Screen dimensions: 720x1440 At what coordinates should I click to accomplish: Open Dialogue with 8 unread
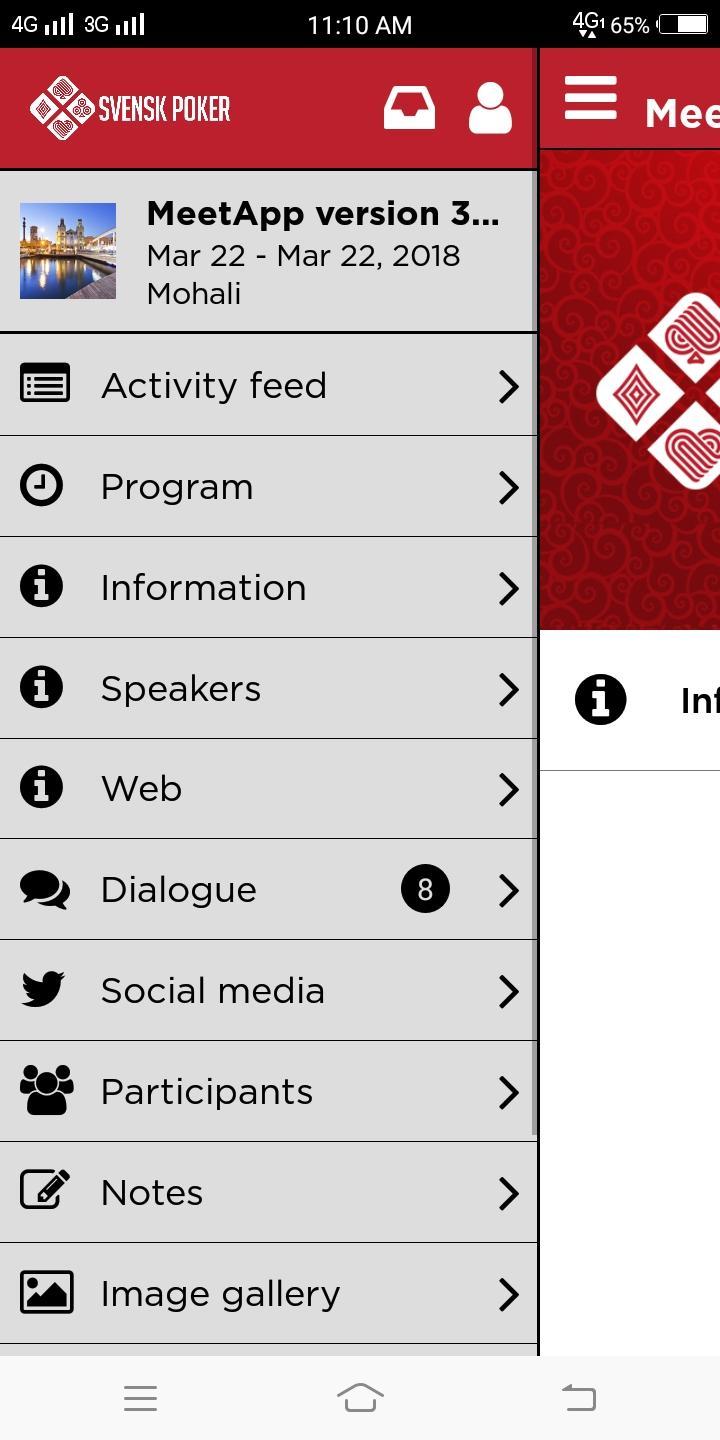[x=268, y=890]
